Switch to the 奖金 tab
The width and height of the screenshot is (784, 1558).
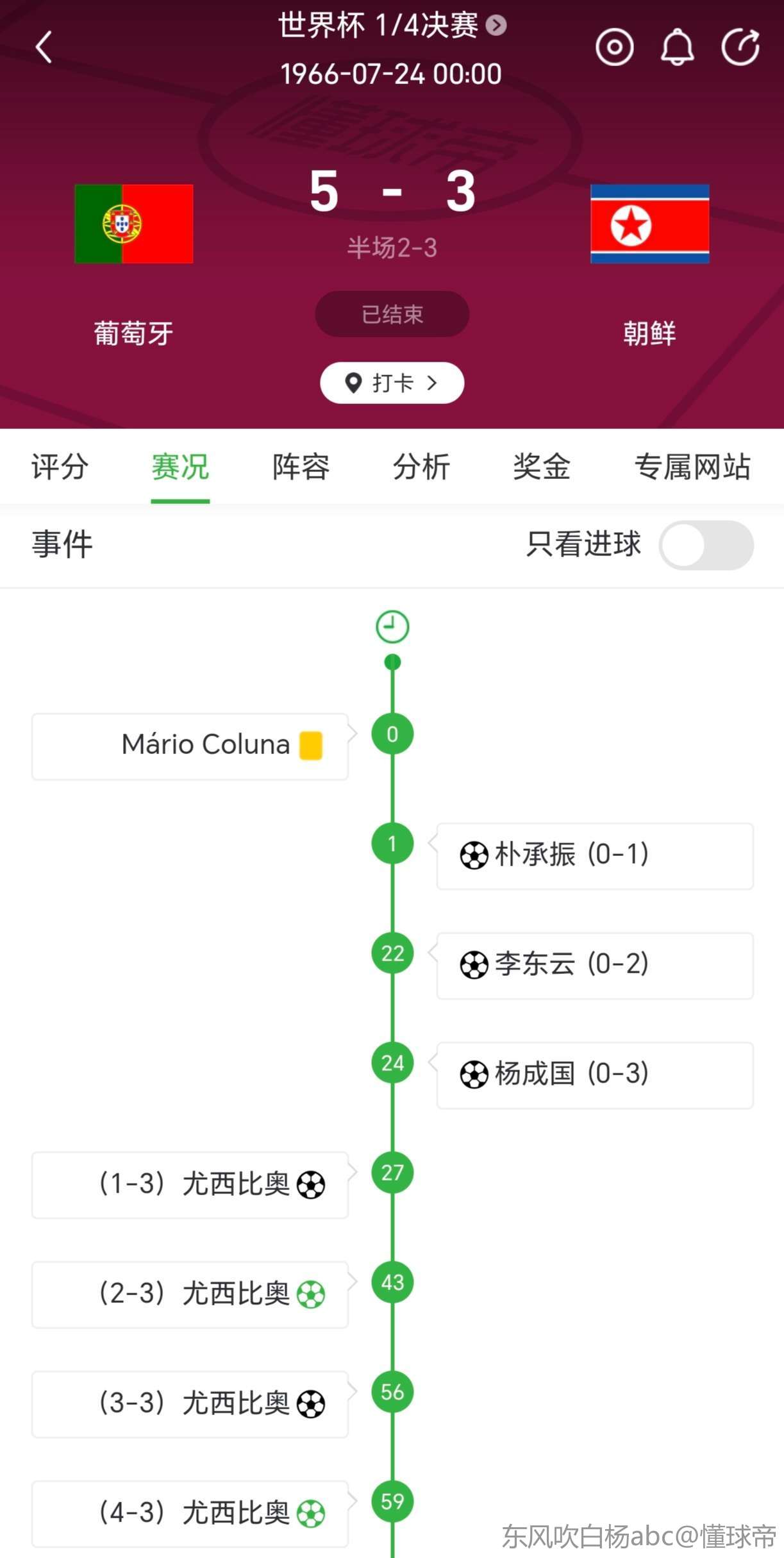point(542,467)
